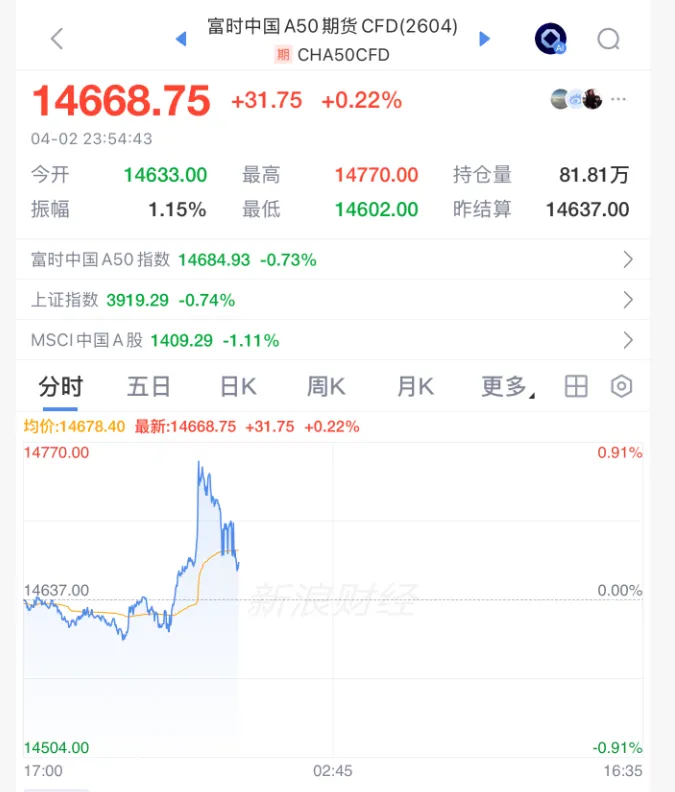Image resolution: width=675 pixels, height=792 pixels.
Task: Open chart settings hexagon icon
Action: pos(622,387)
